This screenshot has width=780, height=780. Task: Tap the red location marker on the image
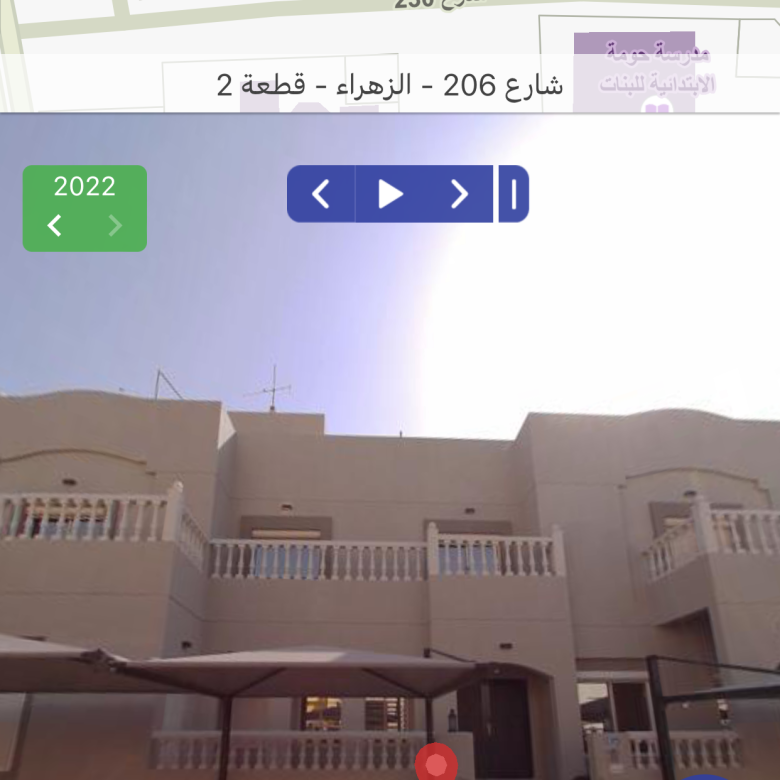pos(436,765)
